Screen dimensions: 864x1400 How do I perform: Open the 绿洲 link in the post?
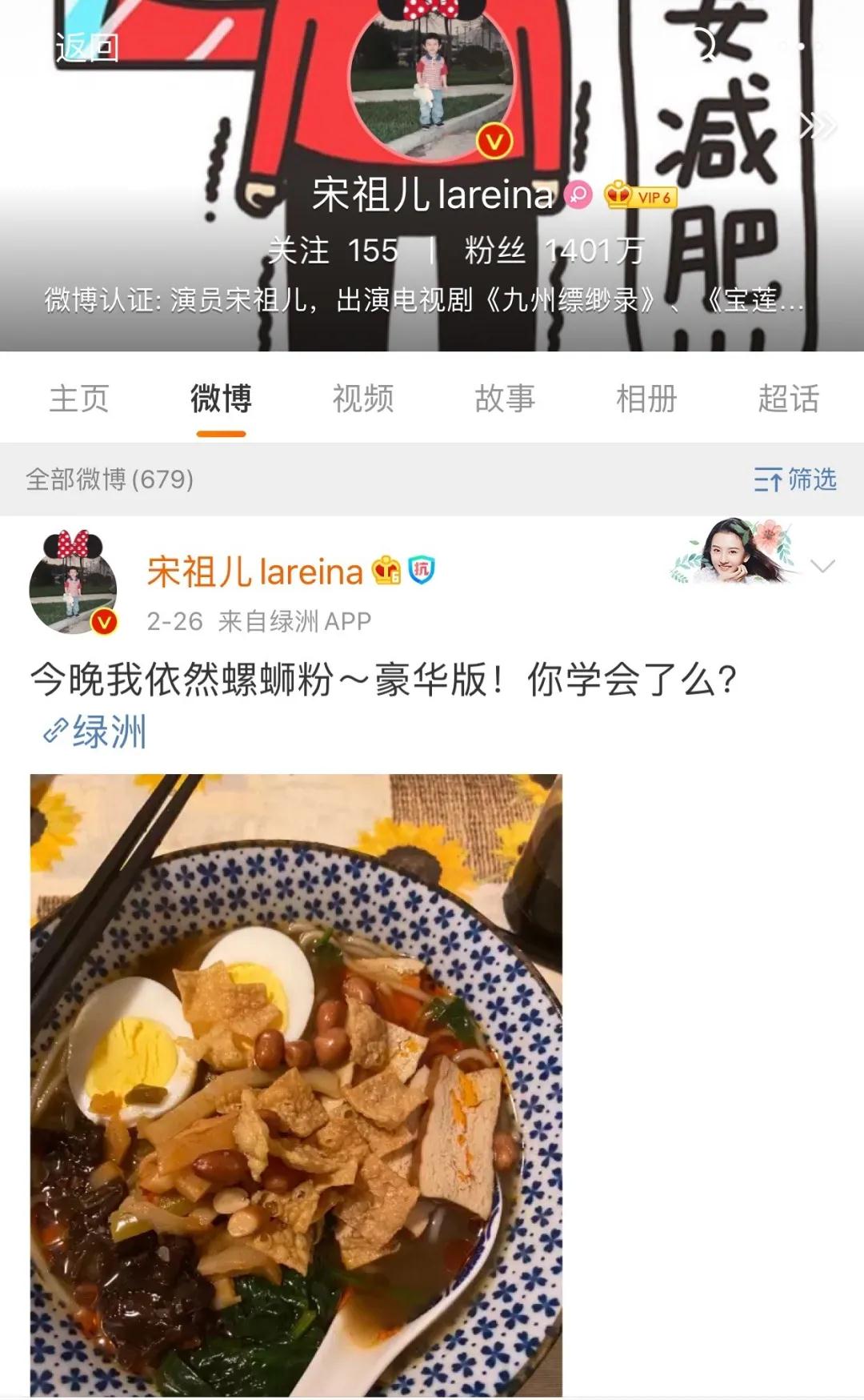click(96, 731)
